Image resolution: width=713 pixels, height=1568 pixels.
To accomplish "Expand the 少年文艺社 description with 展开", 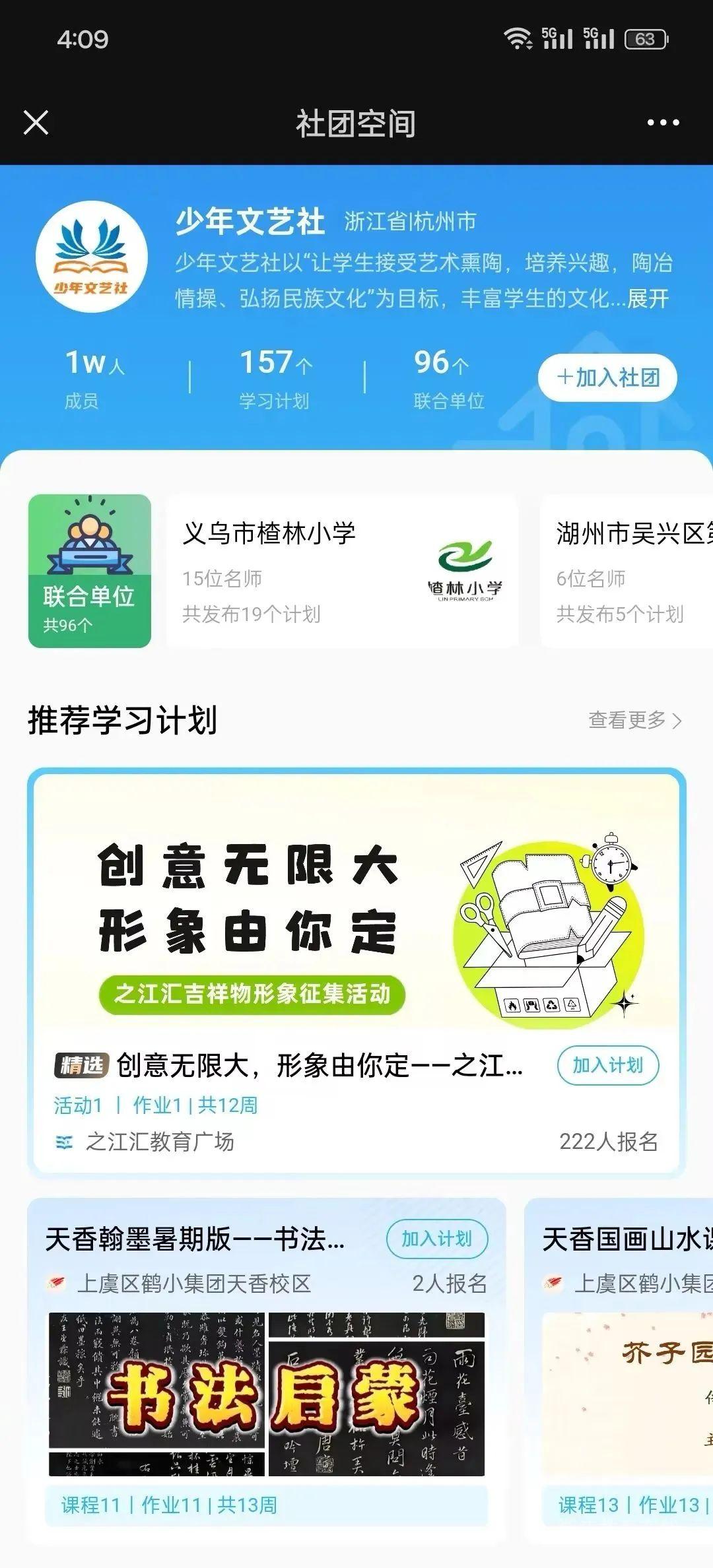I will tap(648, 299).
